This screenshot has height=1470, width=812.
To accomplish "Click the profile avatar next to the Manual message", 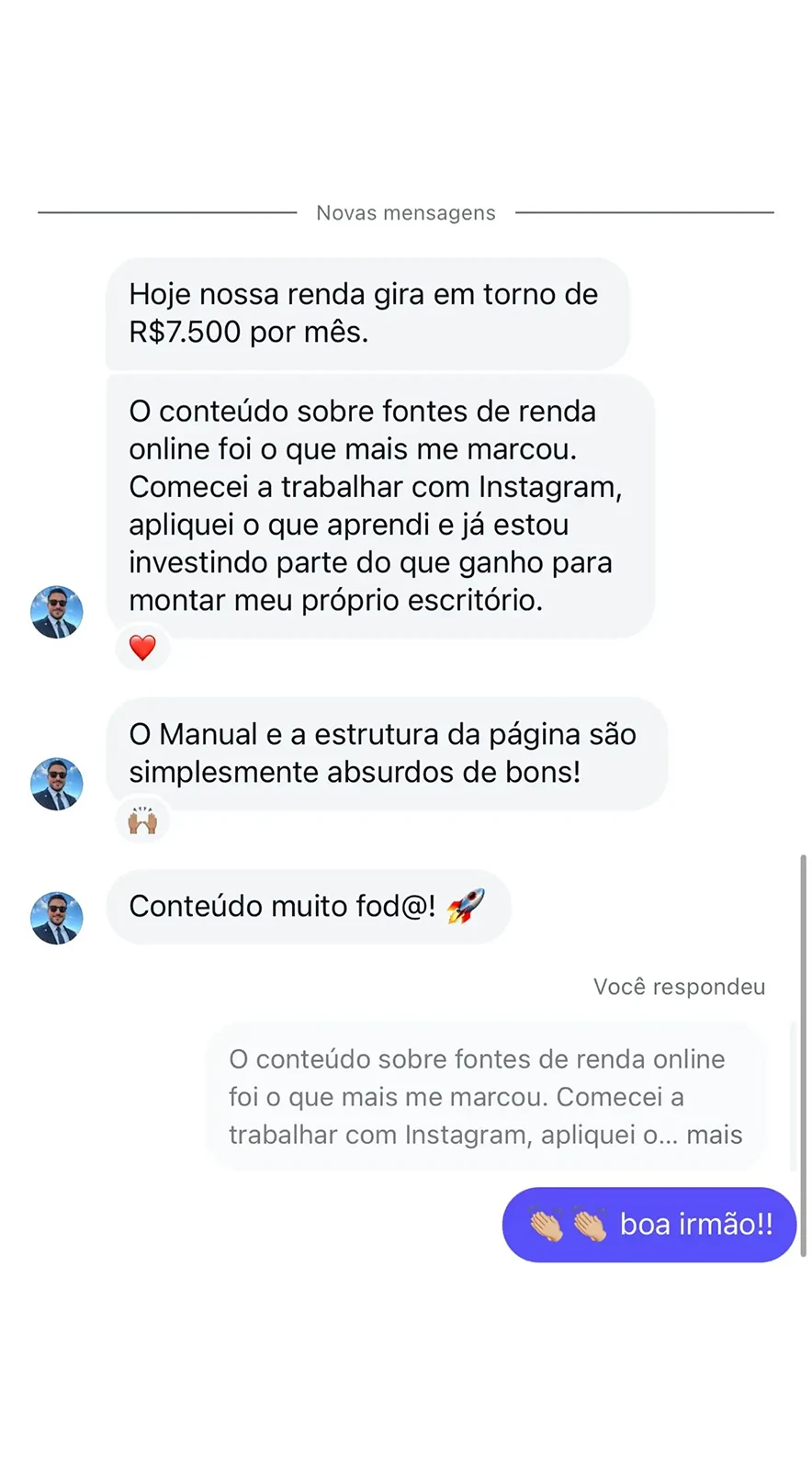I will tap(56, 784).
